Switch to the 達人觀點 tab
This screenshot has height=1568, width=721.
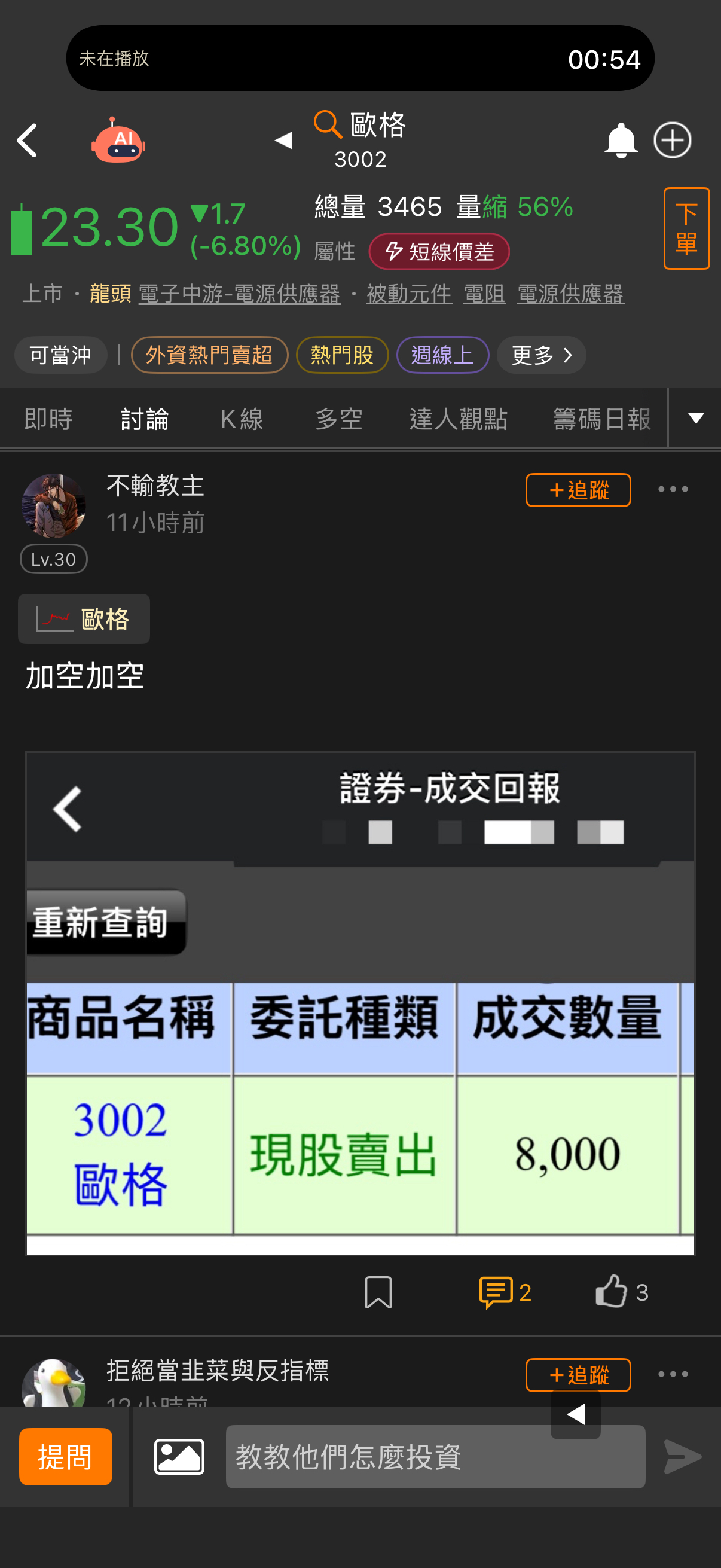click(x=458, y=419)
